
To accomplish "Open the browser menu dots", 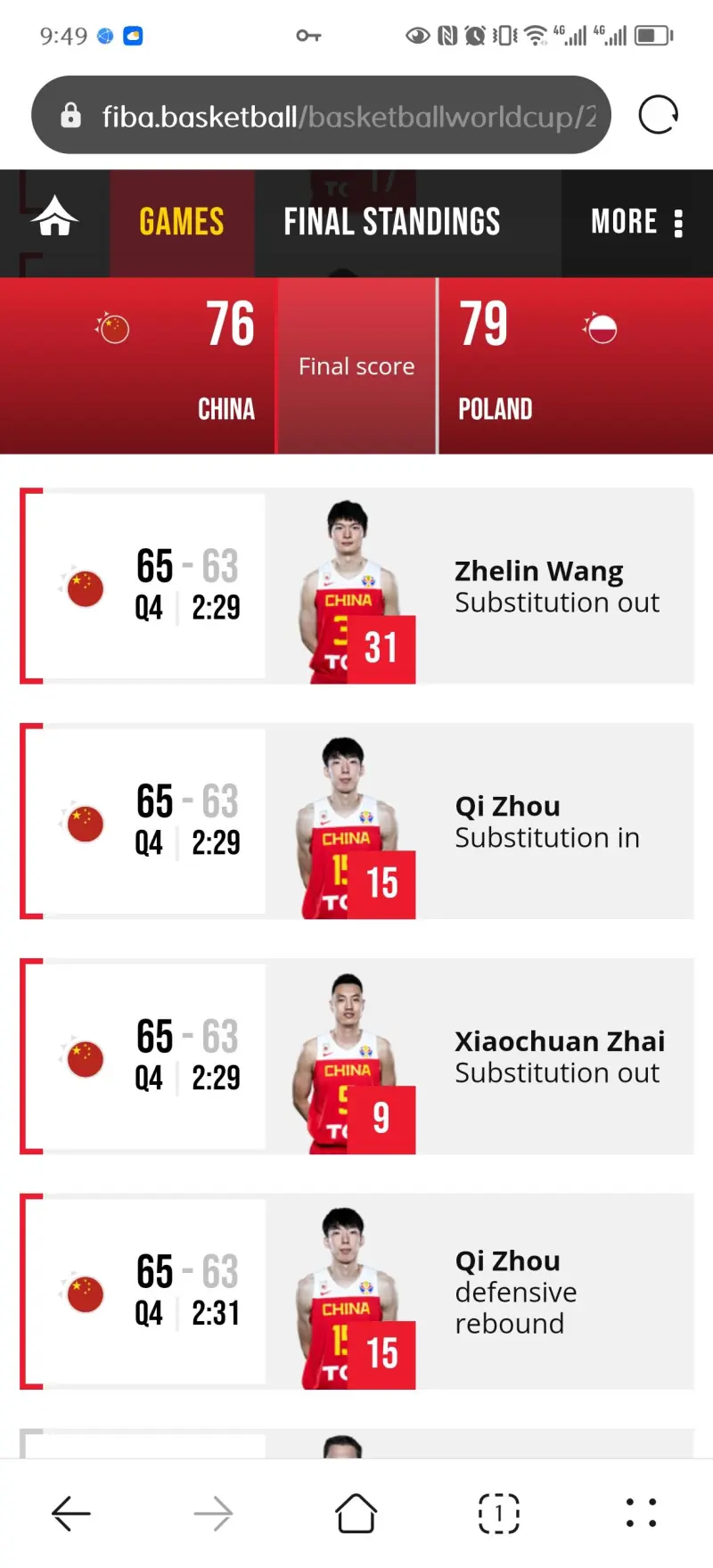I will [641, 1513].
